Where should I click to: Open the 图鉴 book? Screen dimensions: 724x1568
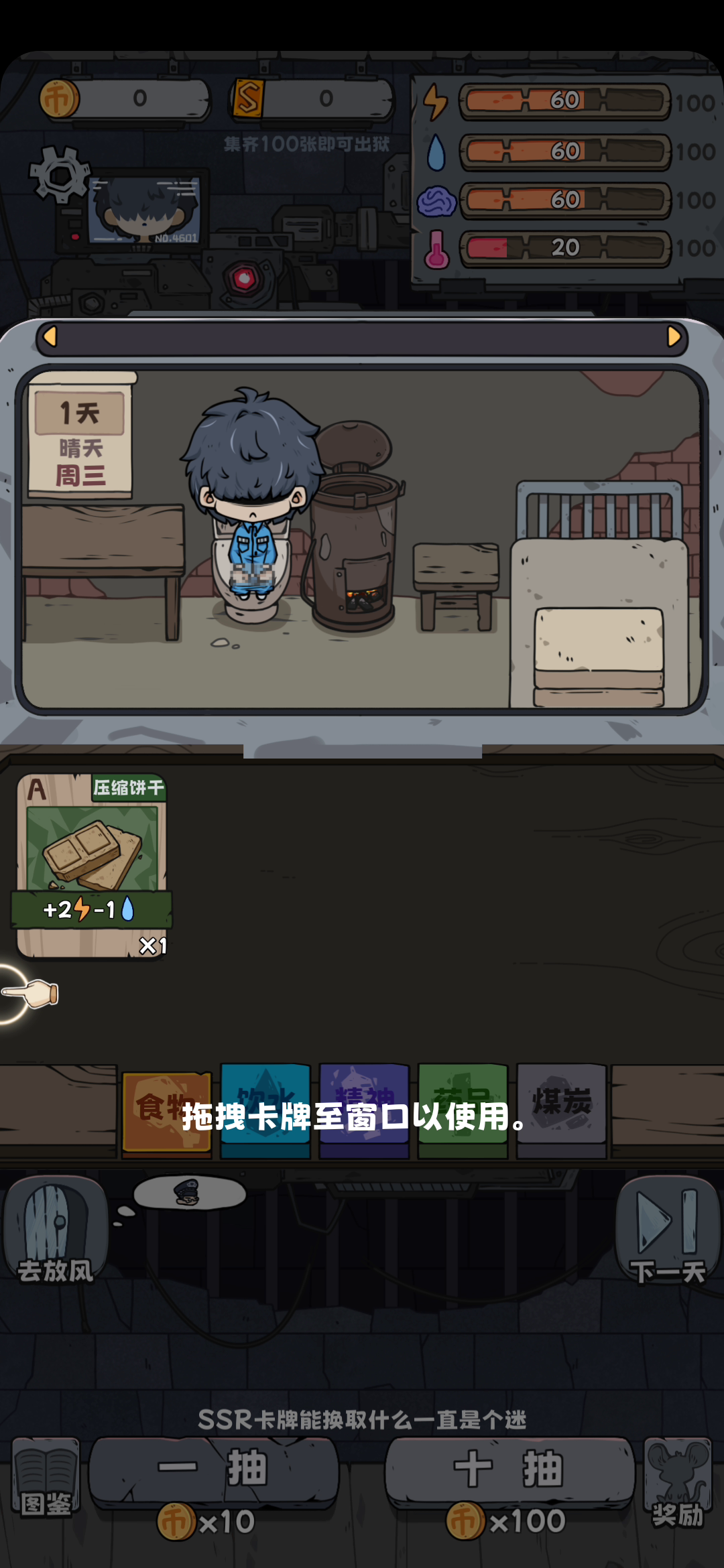(x=46, y=1478)
